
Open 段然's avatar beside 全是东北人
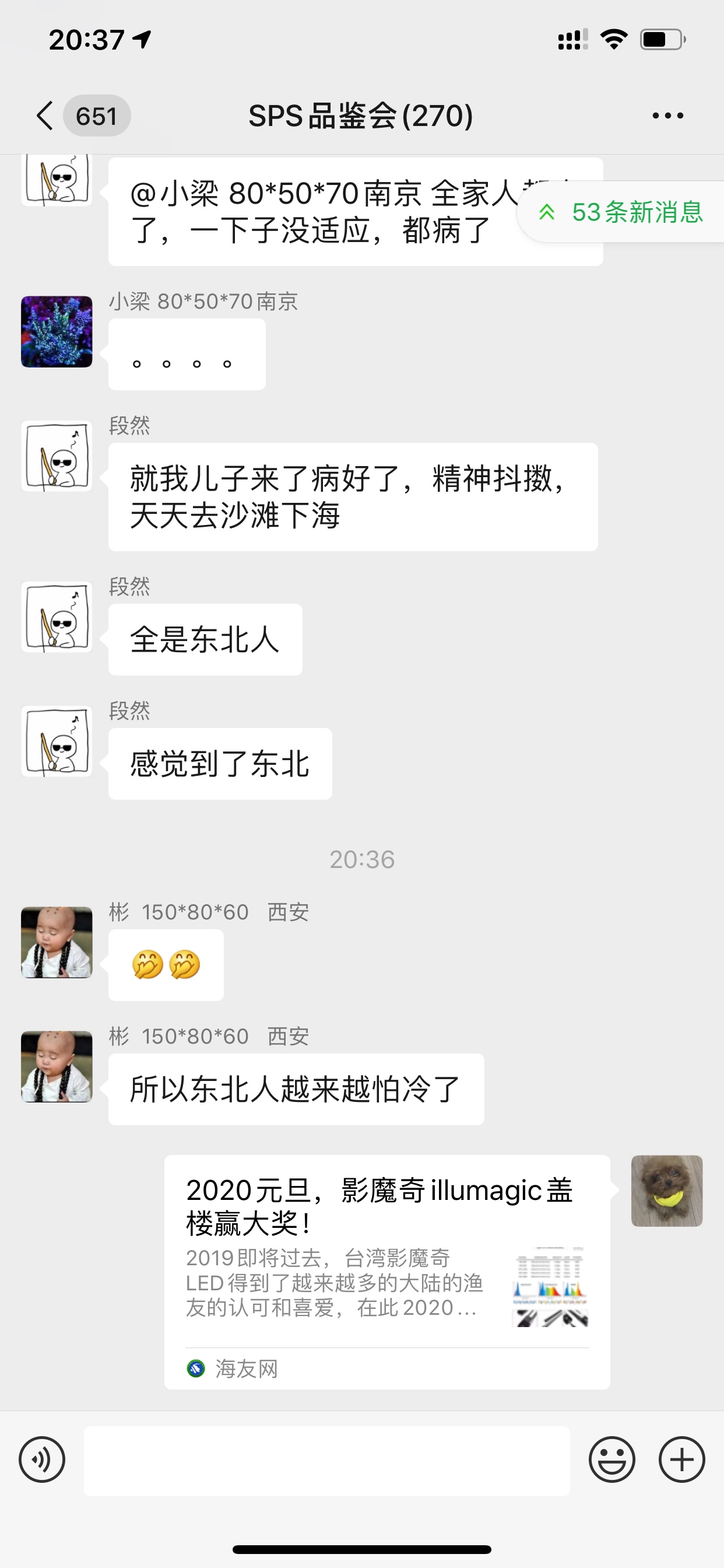57,617
